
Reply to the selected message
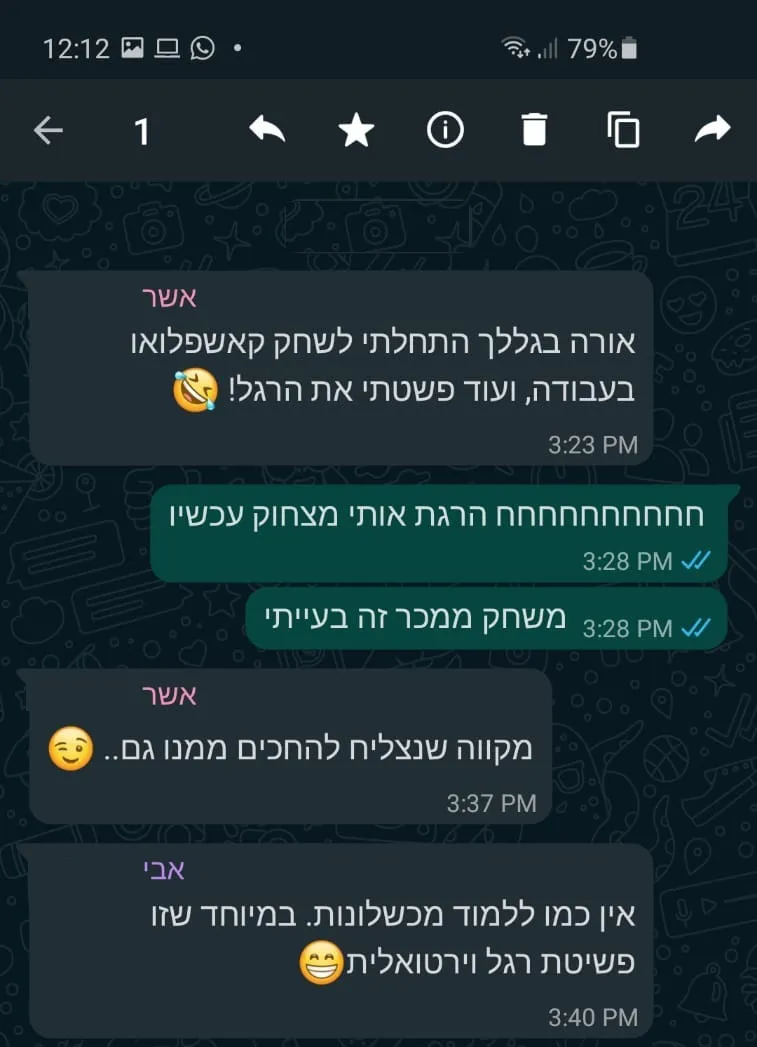[x=267, y=130]
